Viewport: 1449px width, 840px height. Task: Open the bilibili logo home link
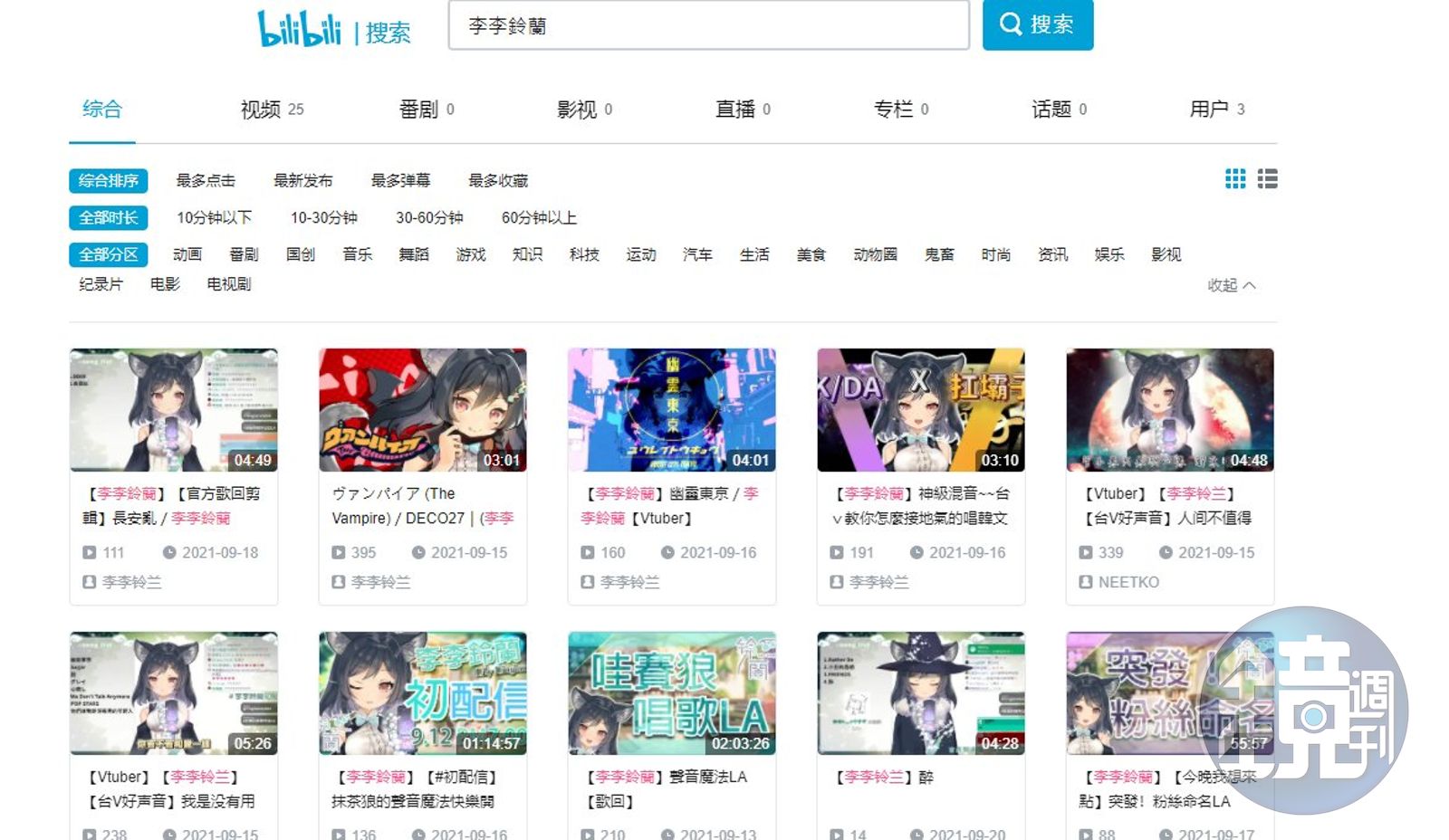(x=300, y=29)
